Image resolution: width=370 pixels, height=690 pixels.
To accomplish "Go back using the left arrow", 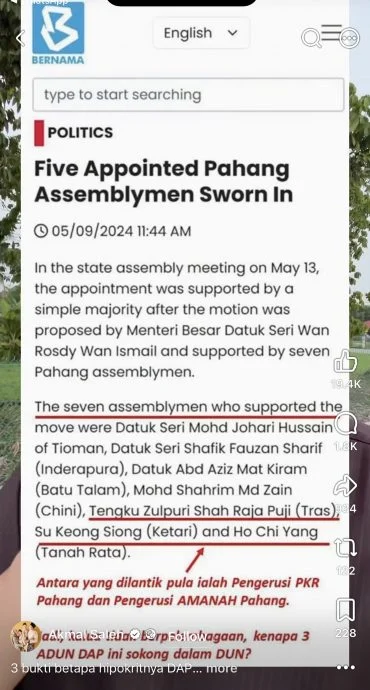I will point(20,39).
